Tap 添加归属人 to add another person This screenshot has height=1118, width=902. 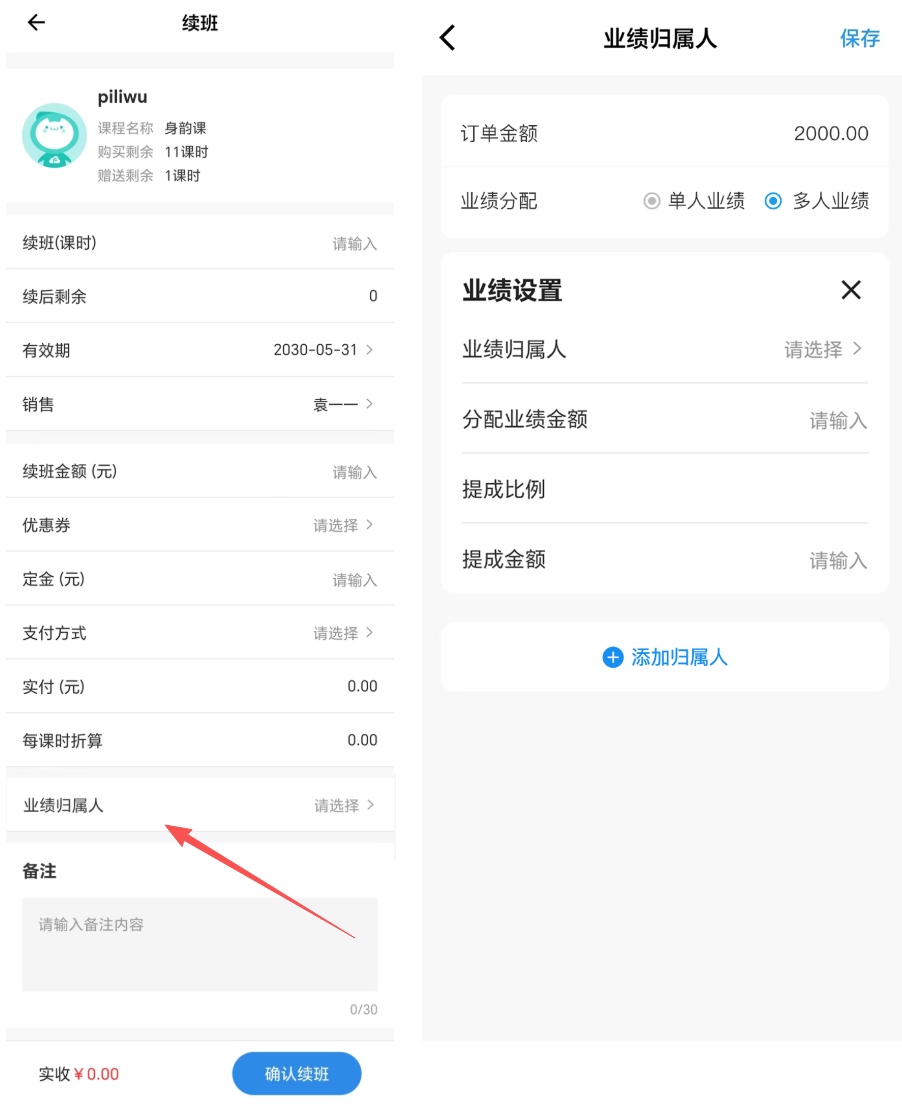665,657
